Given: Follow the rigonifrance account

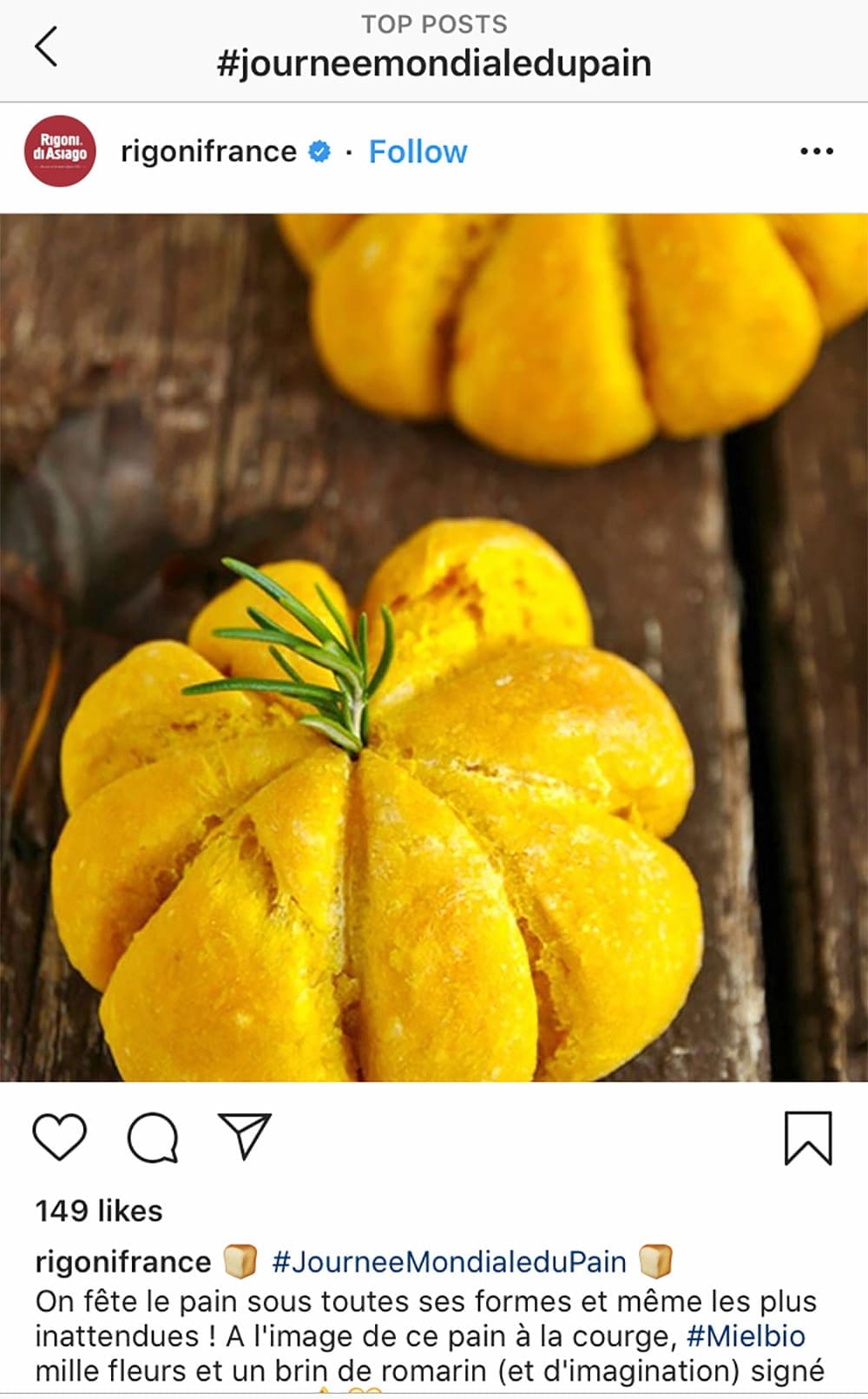Looking at the screenshot, I should [418, 152].
